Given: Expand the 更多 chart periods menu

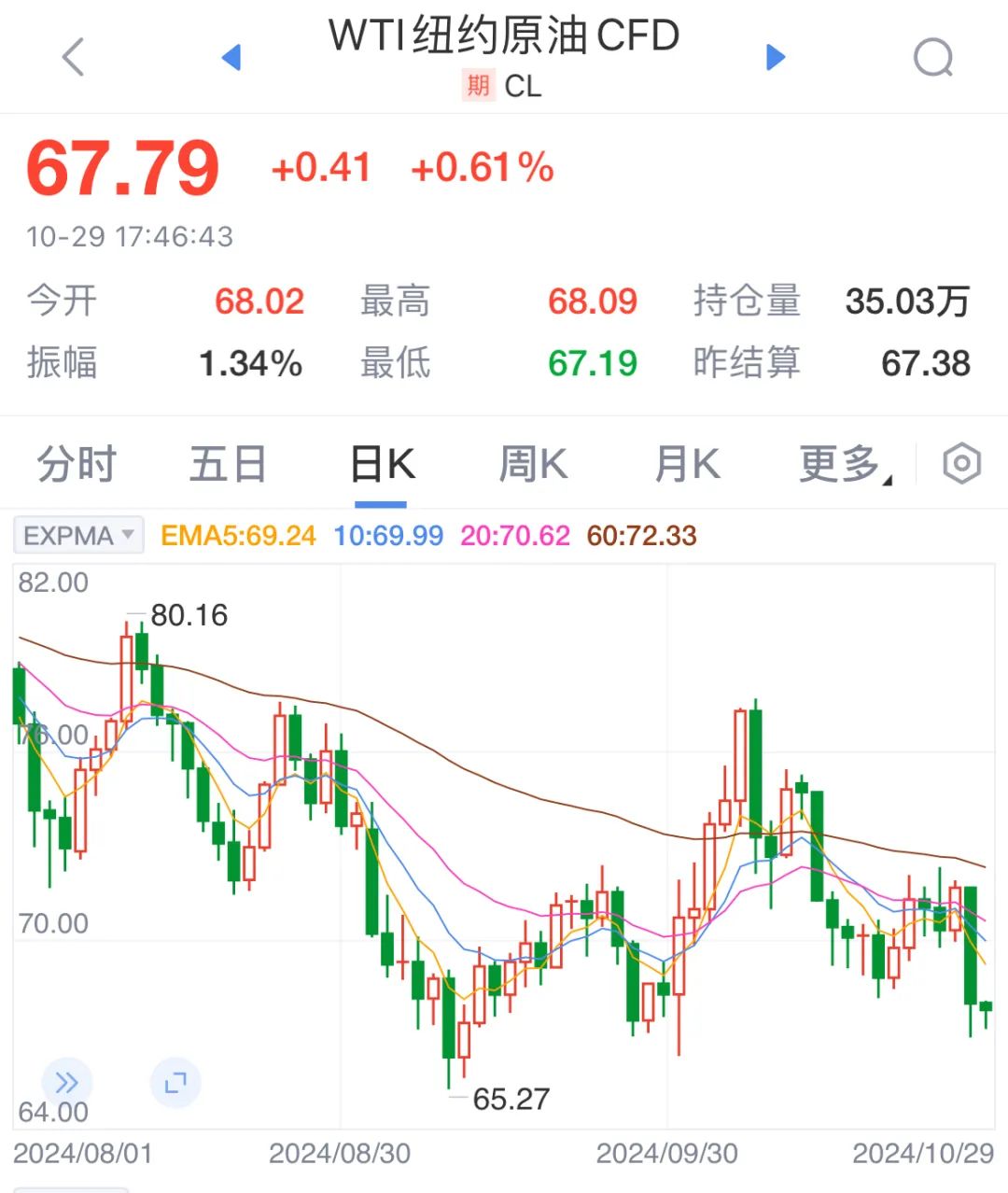Looking at the screenshot, I should point(844,464).
